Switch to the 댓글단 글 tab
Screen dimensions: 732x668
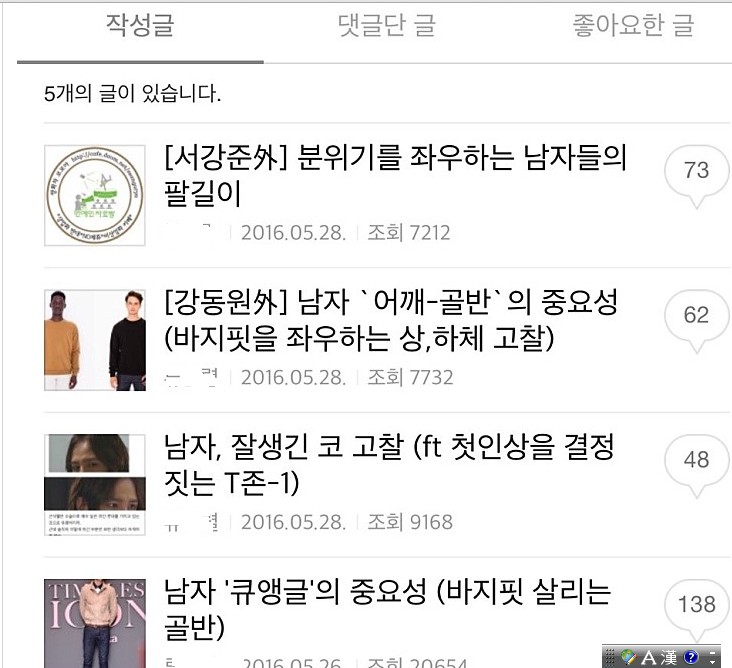click(x=387, y=27)
